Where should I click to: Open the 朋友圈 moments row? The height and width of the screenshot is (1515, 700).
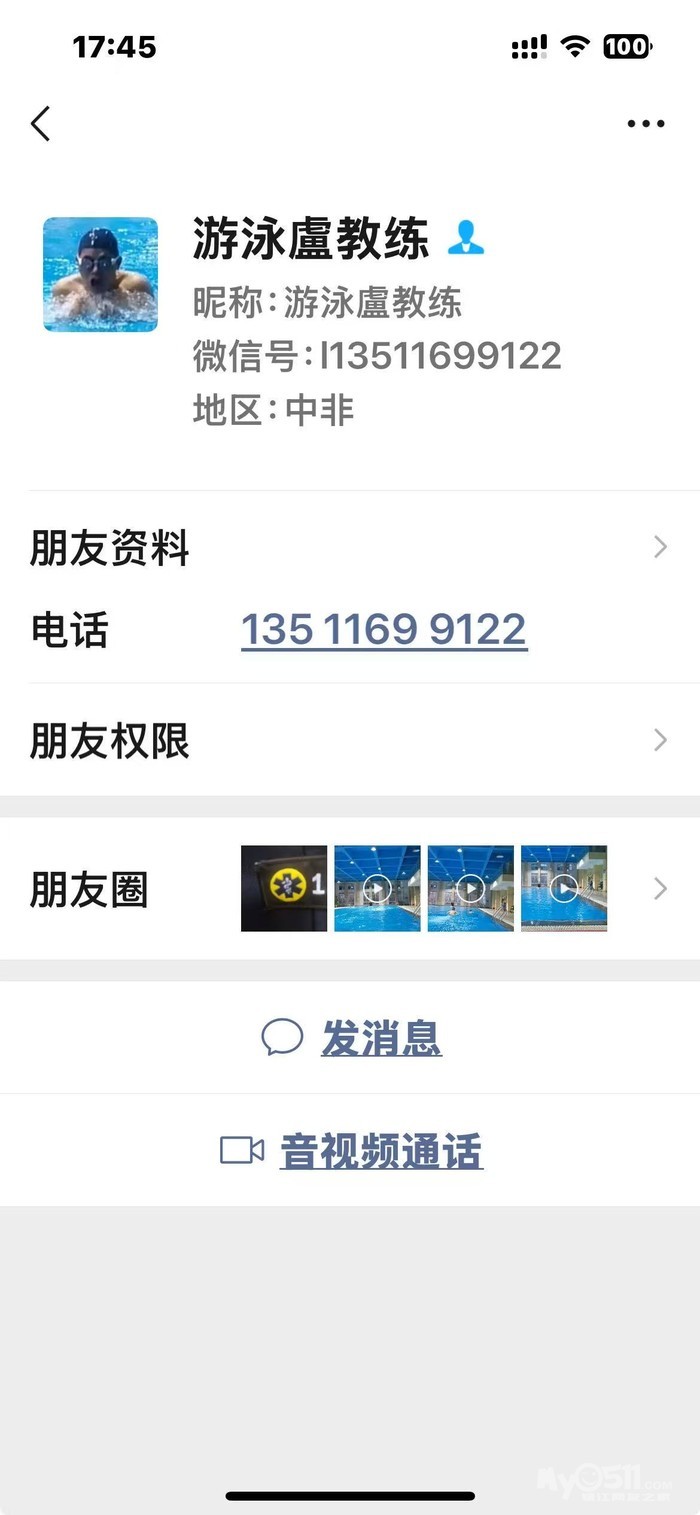tap(349, 889)
